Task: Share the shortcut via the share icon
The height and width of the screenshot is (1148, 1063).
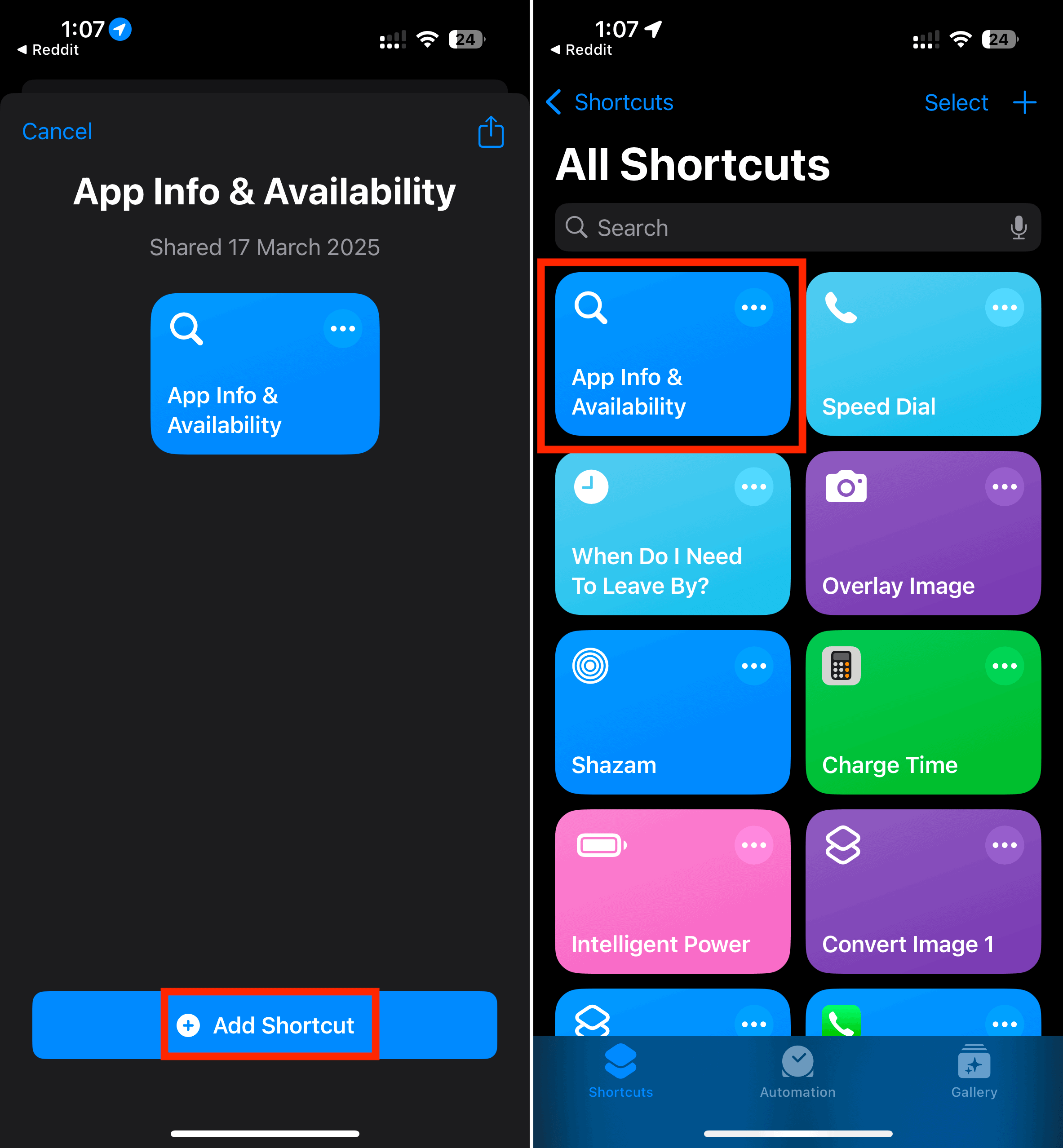Action: click(x=491, y=132)
